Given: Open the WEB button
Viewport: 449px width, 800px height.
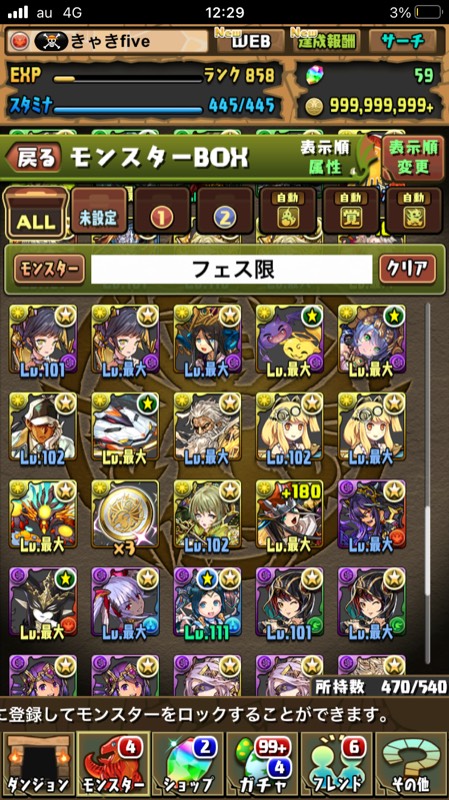Looking at the screenshot, I should tap(250, 41).
